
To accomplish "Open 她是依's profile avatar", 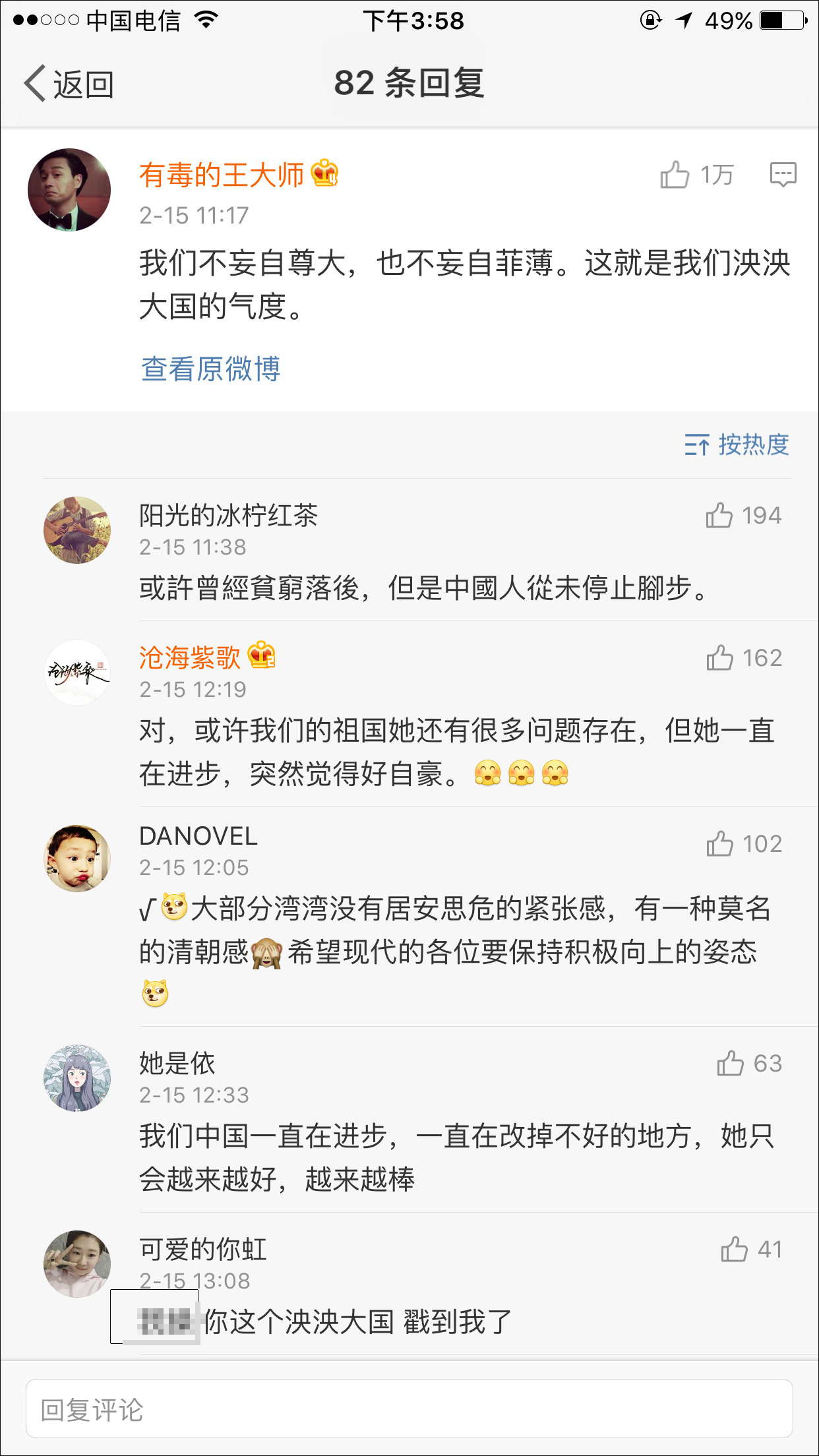I will (77, 1077).
